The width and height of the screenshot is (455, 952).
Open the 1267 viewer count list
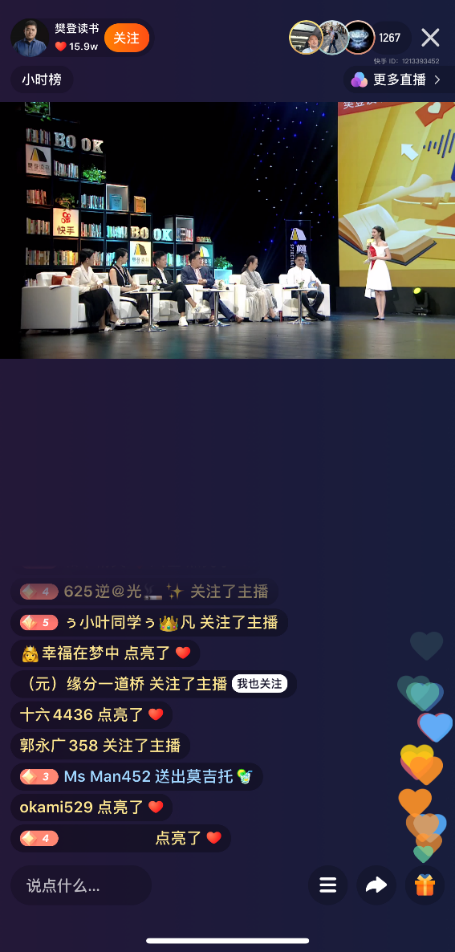(x=390, y=38)
